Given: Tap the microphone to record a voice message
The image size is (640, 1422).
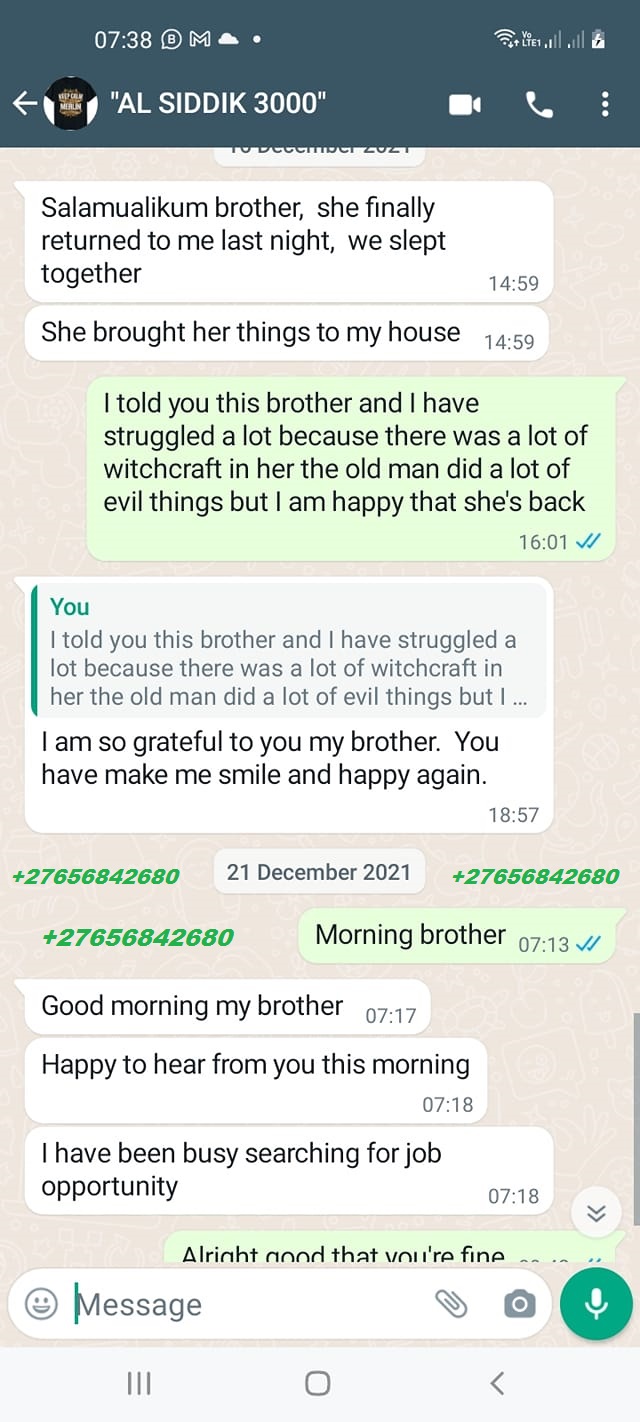Looking at the screenshot, I should click(596, 1304).
